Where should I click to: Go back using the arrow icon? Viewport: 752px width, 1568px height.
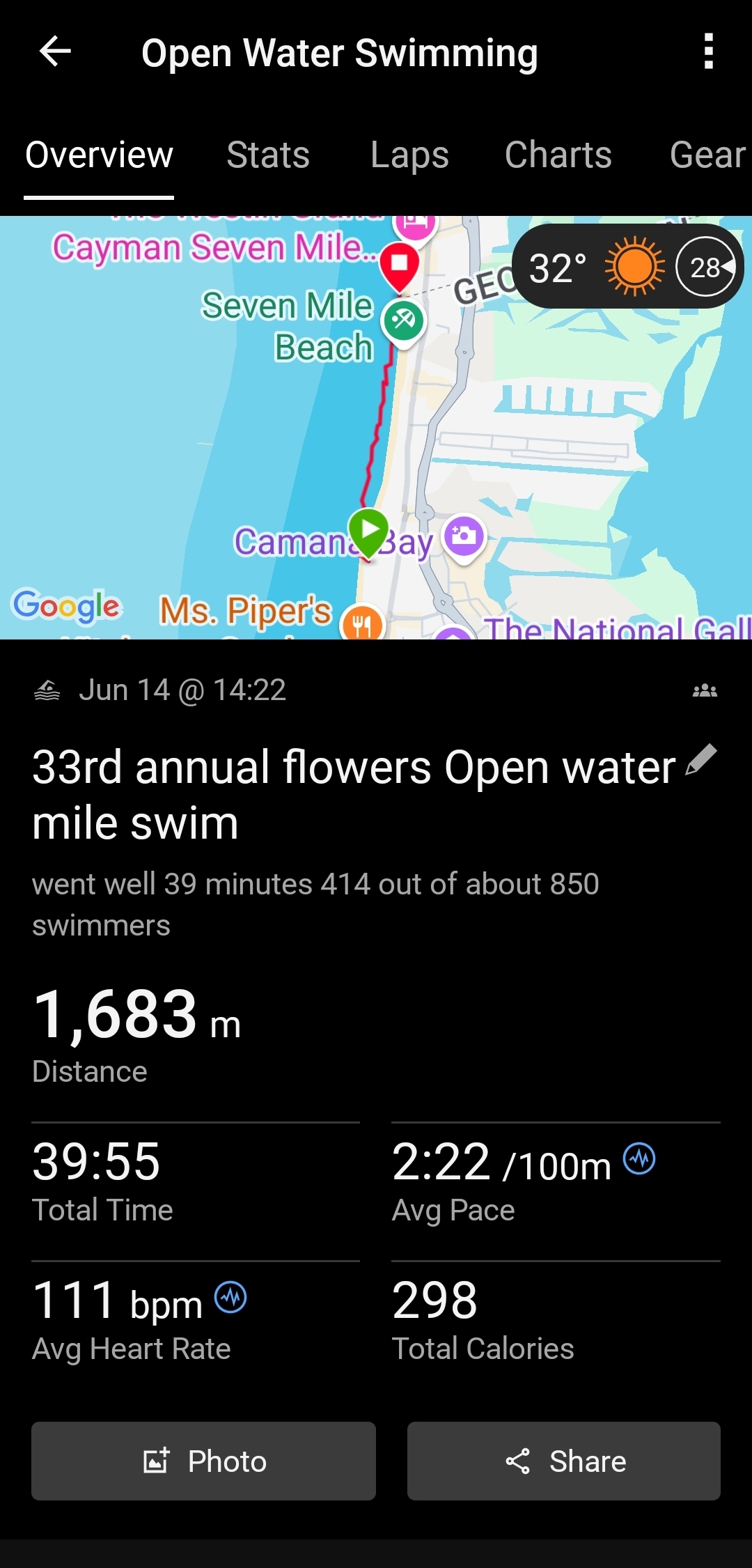55,52
